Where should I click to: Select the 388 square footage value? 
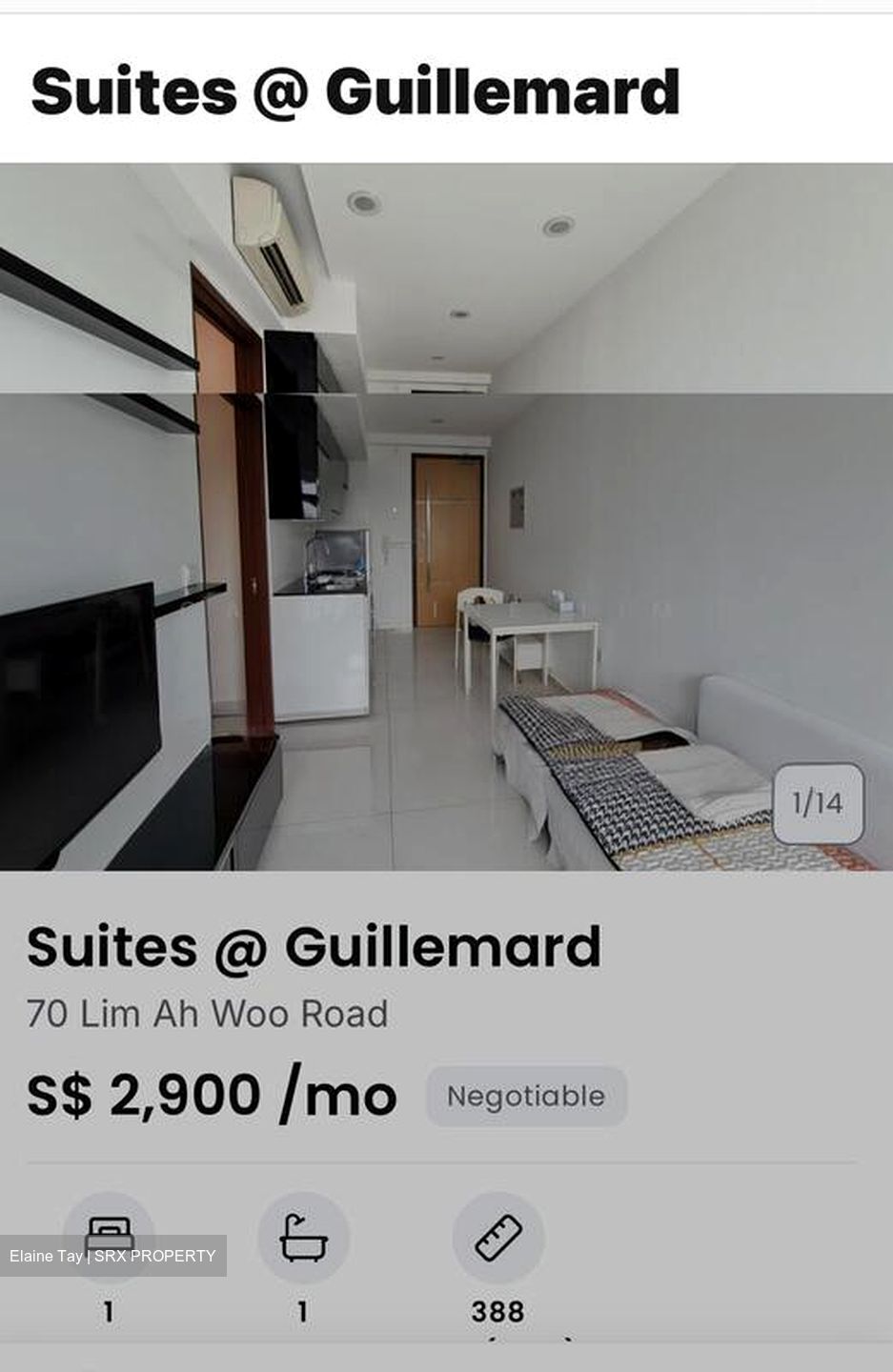click(498, 1311)
